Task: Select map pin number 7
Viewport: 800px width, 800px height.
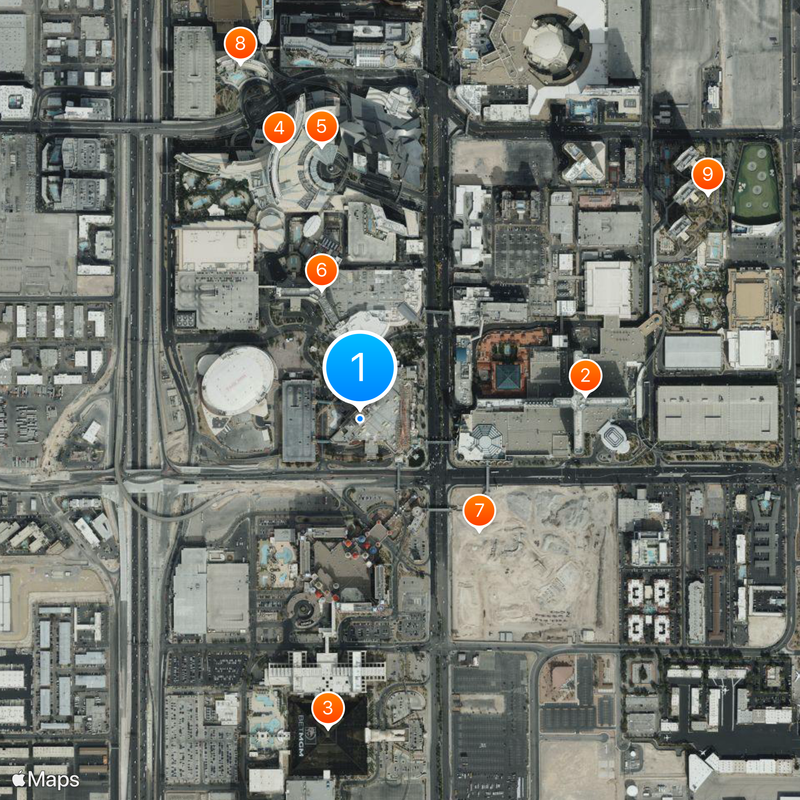Action: pyautogui.click(x=479, y=511)
